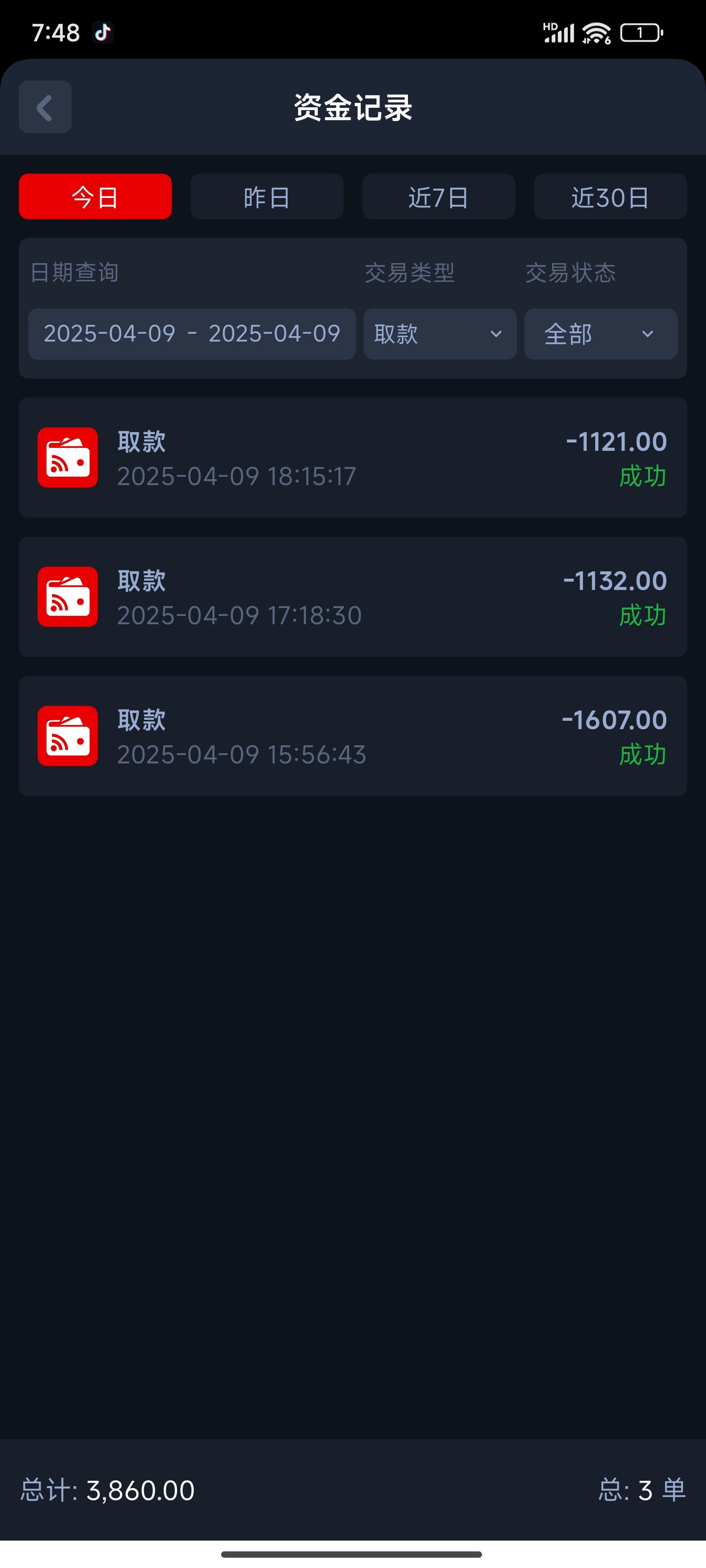Open the -1132.00 withdrawal record
This screenshot has width=706, height=1568.
click(x=353, y=596)
